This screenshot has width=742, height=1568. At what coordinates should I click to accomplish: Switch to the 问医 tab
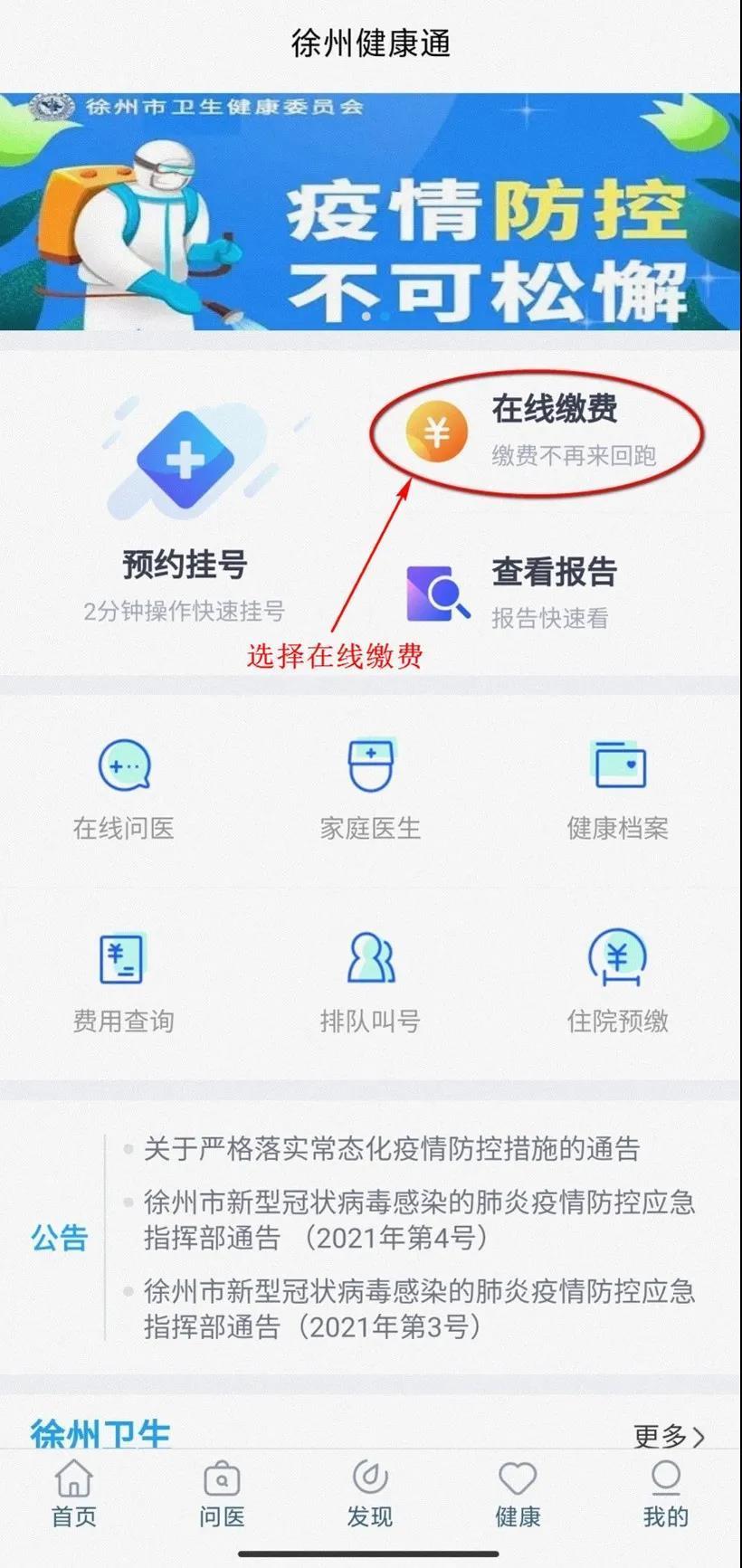(222, 1493)
